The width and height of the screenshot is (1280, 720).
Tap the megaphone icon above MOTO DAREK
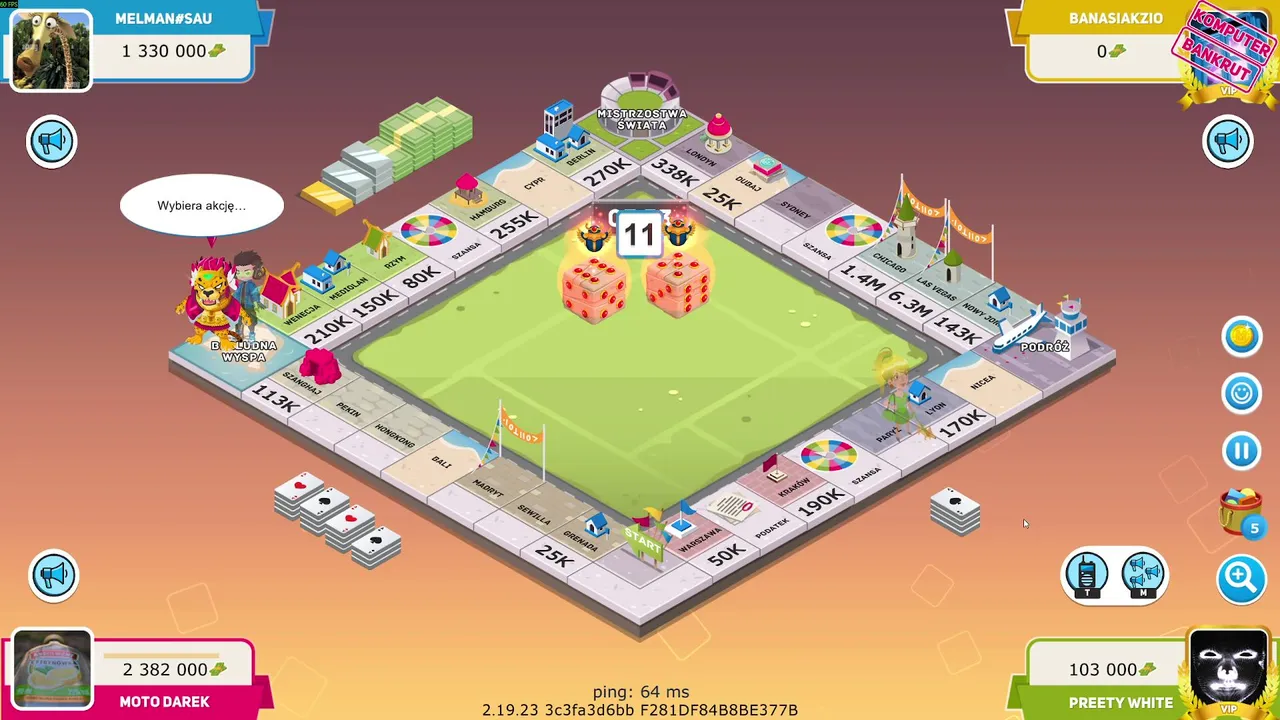coord(53,575)
